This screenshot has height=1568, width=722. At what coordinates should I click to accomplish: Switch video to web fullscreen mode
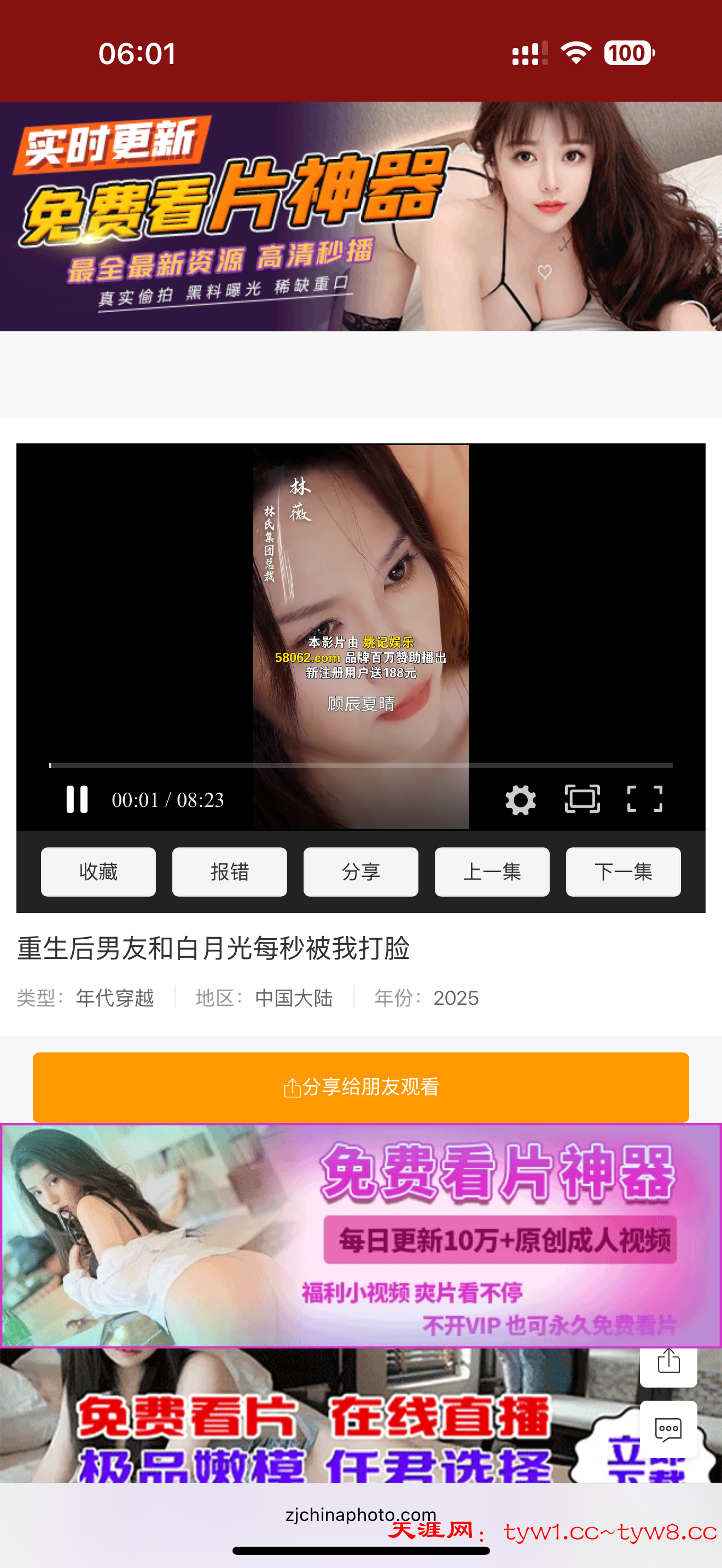[582, 799]
